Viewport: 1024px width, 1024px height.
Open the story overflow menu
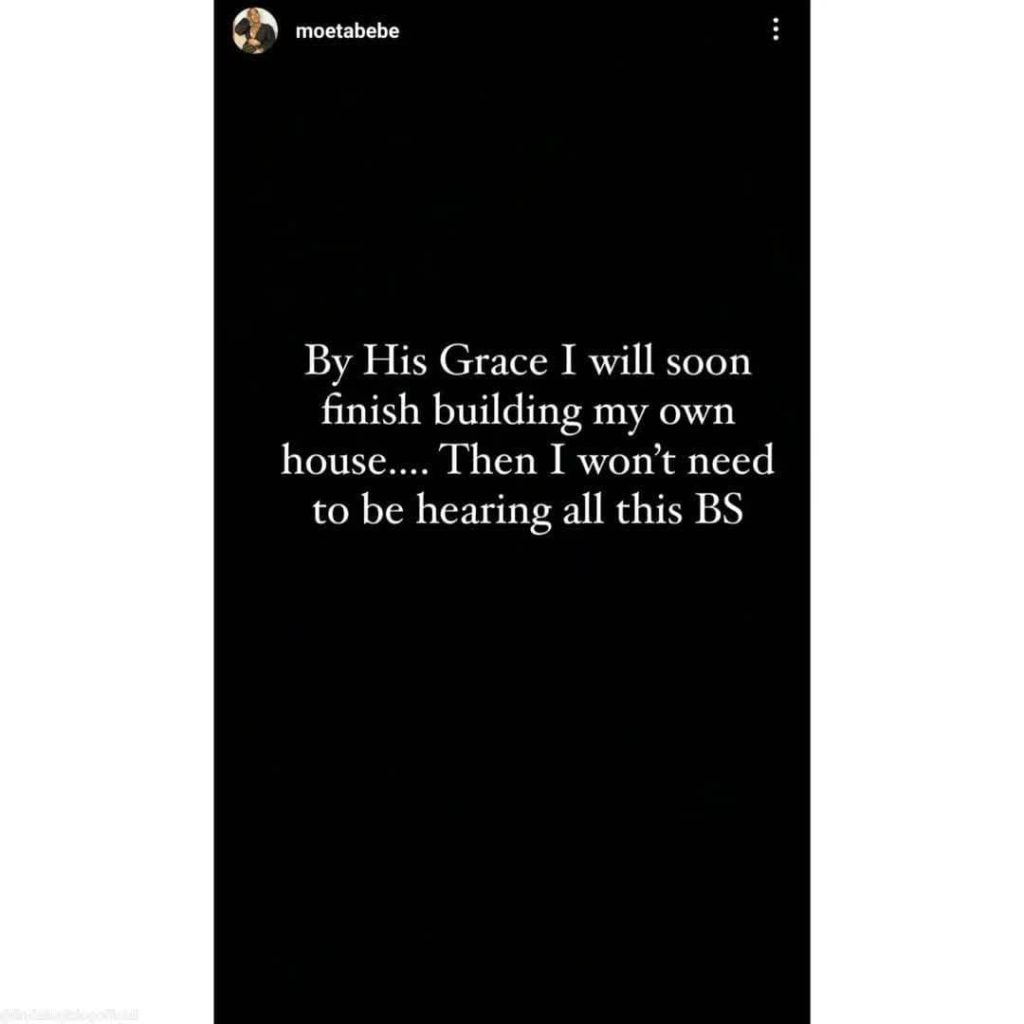click(x=775, y=30)
